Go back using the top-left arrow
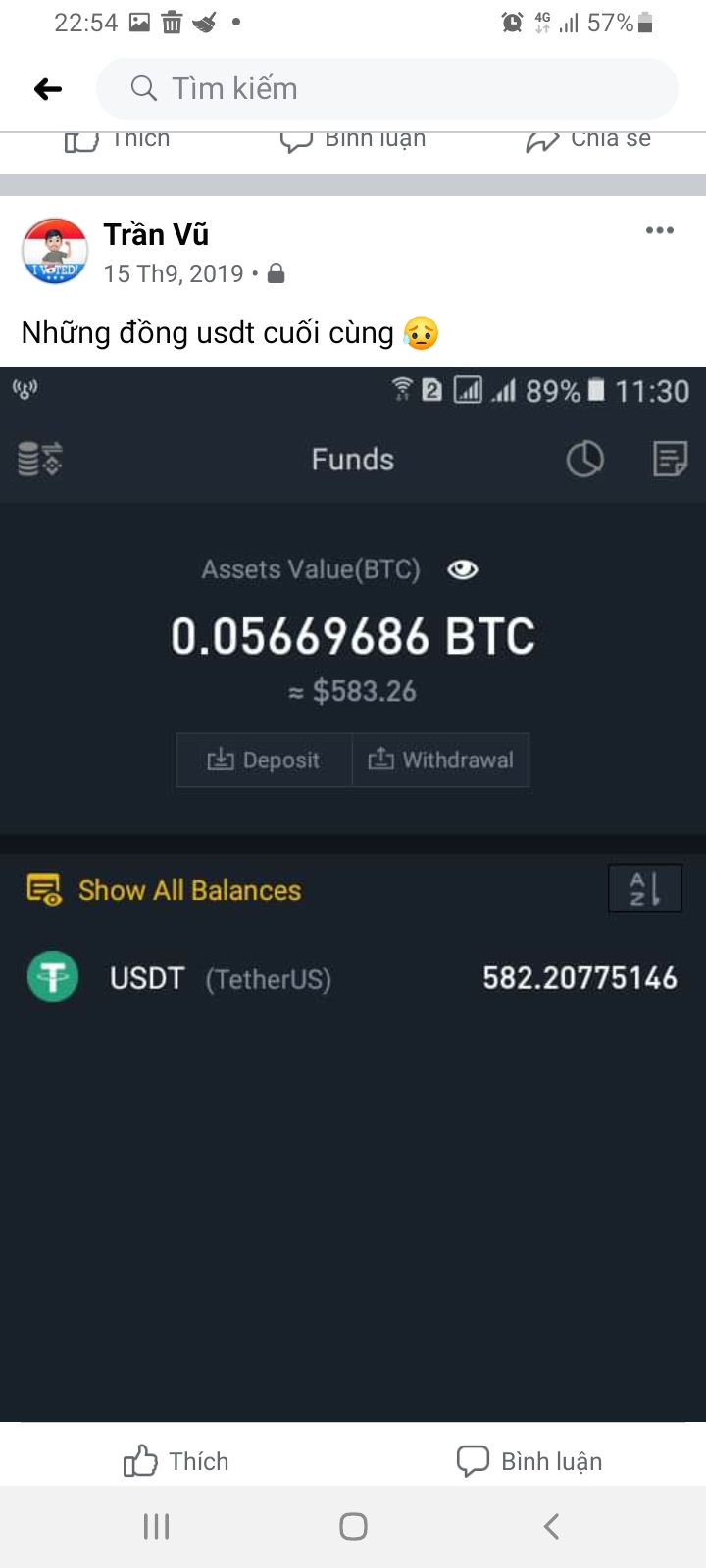 (x=47, y=89)
